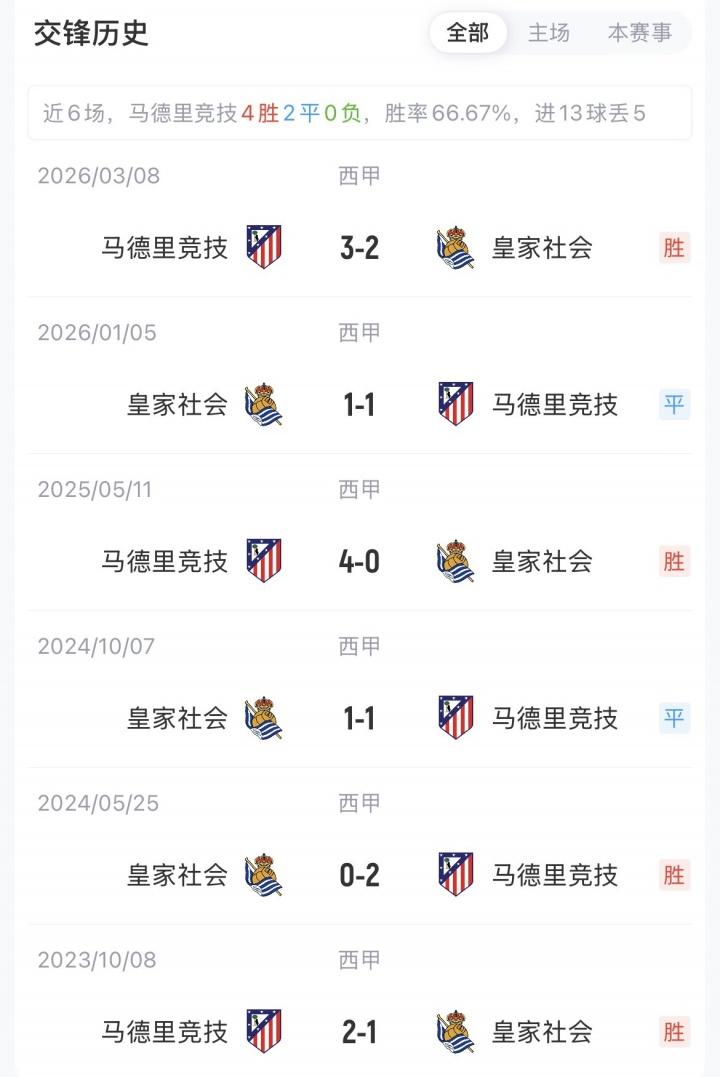Open the 2026/03/08 match with score 3-2
Viewport: 720px width, 1077px height.
359,247
